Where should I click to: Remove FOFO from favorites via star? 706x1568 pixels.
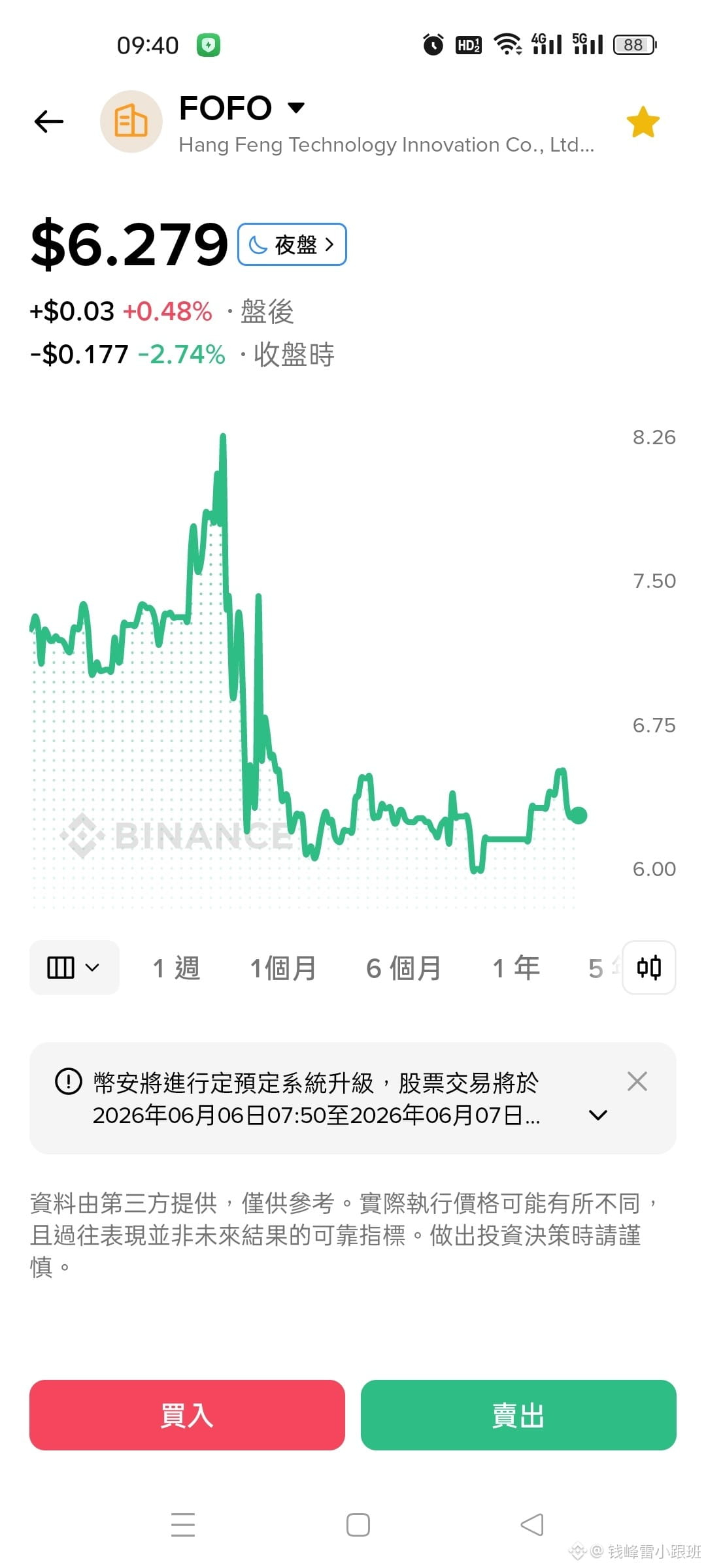(643, 122)
